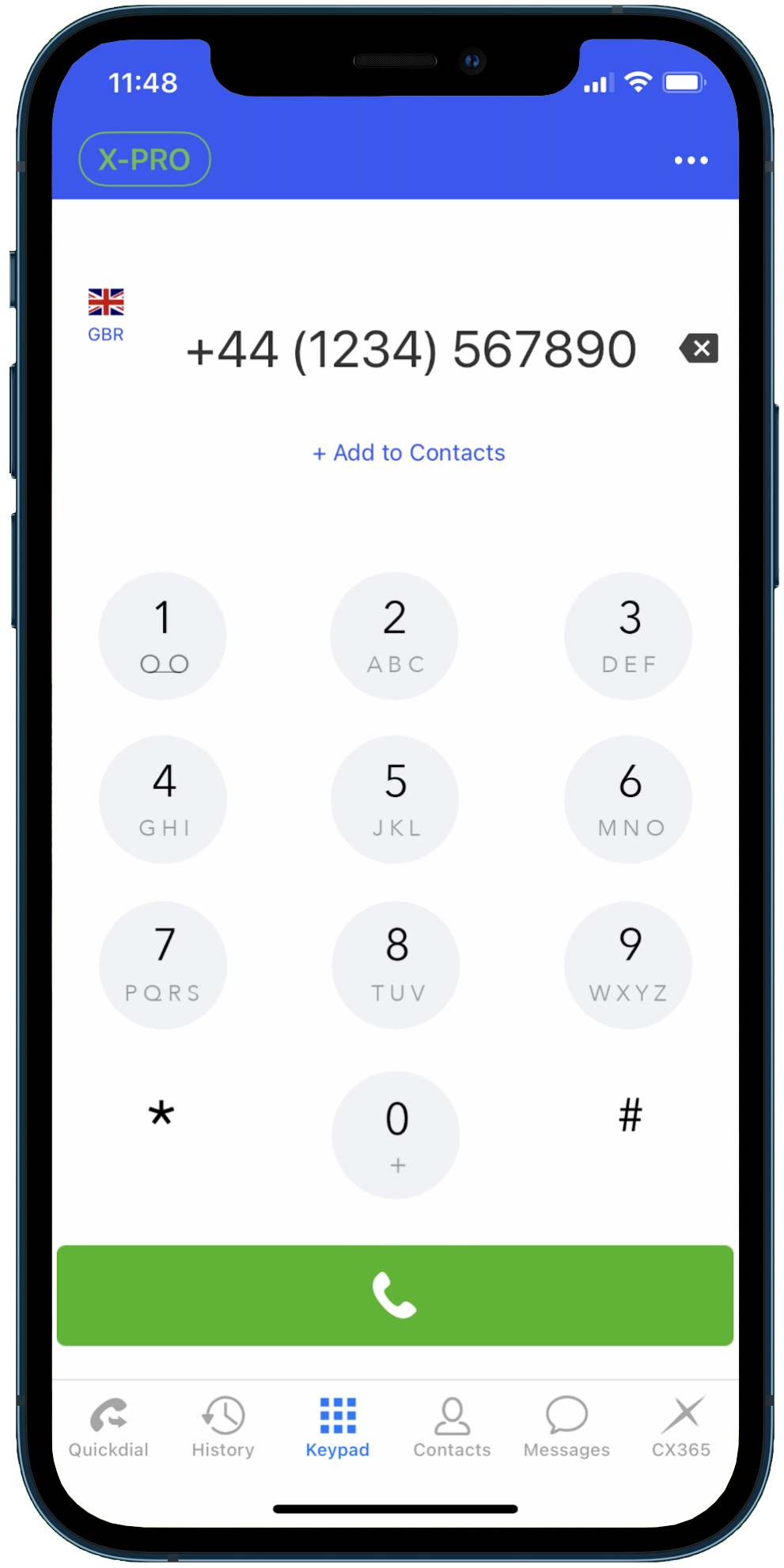
Task: Switch to the Quickdial tab
Action: pyautogui.click(x=108, y=1427)
